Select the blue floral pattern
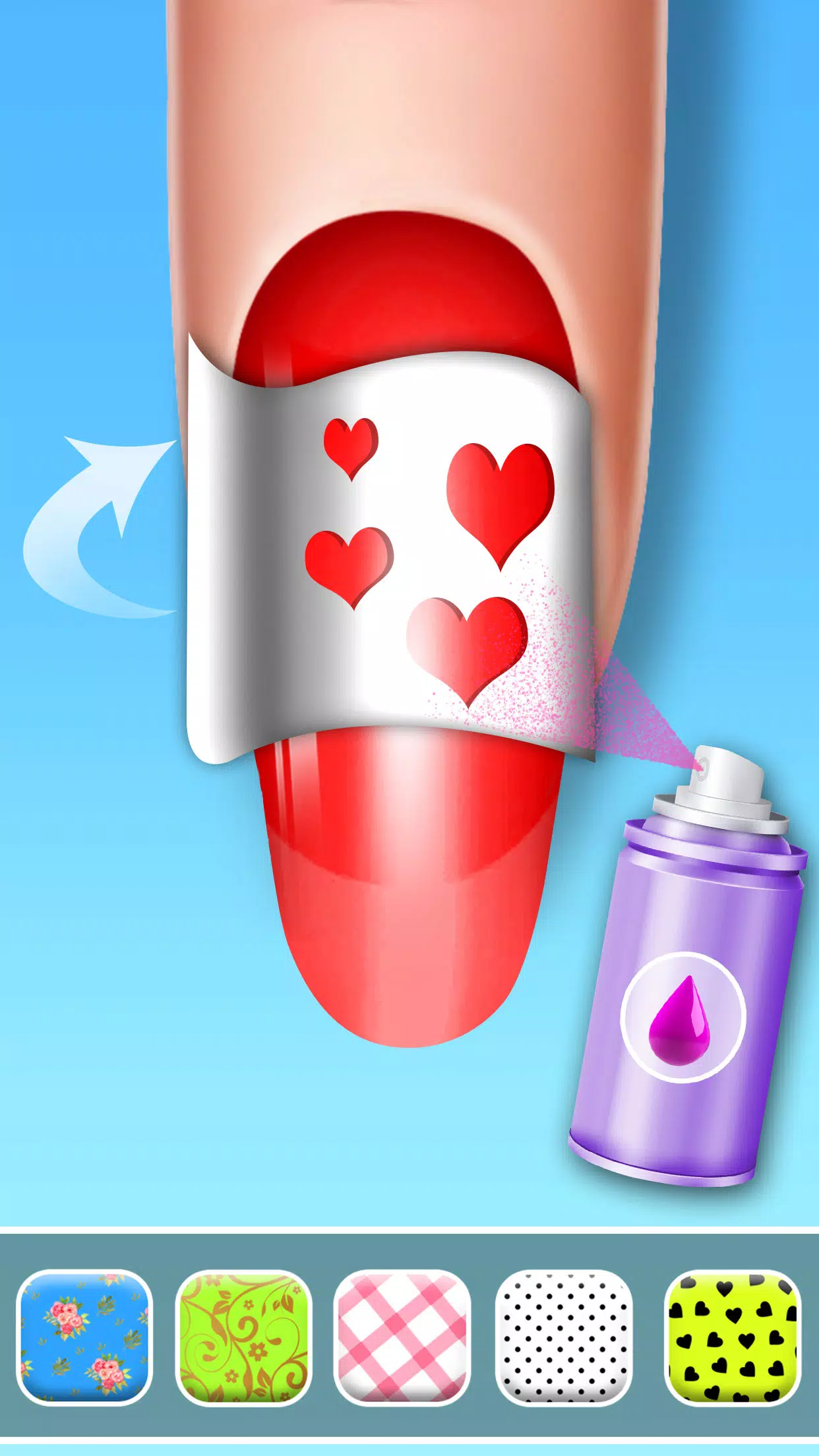 pyautogui.click(x=84, y=1337)
